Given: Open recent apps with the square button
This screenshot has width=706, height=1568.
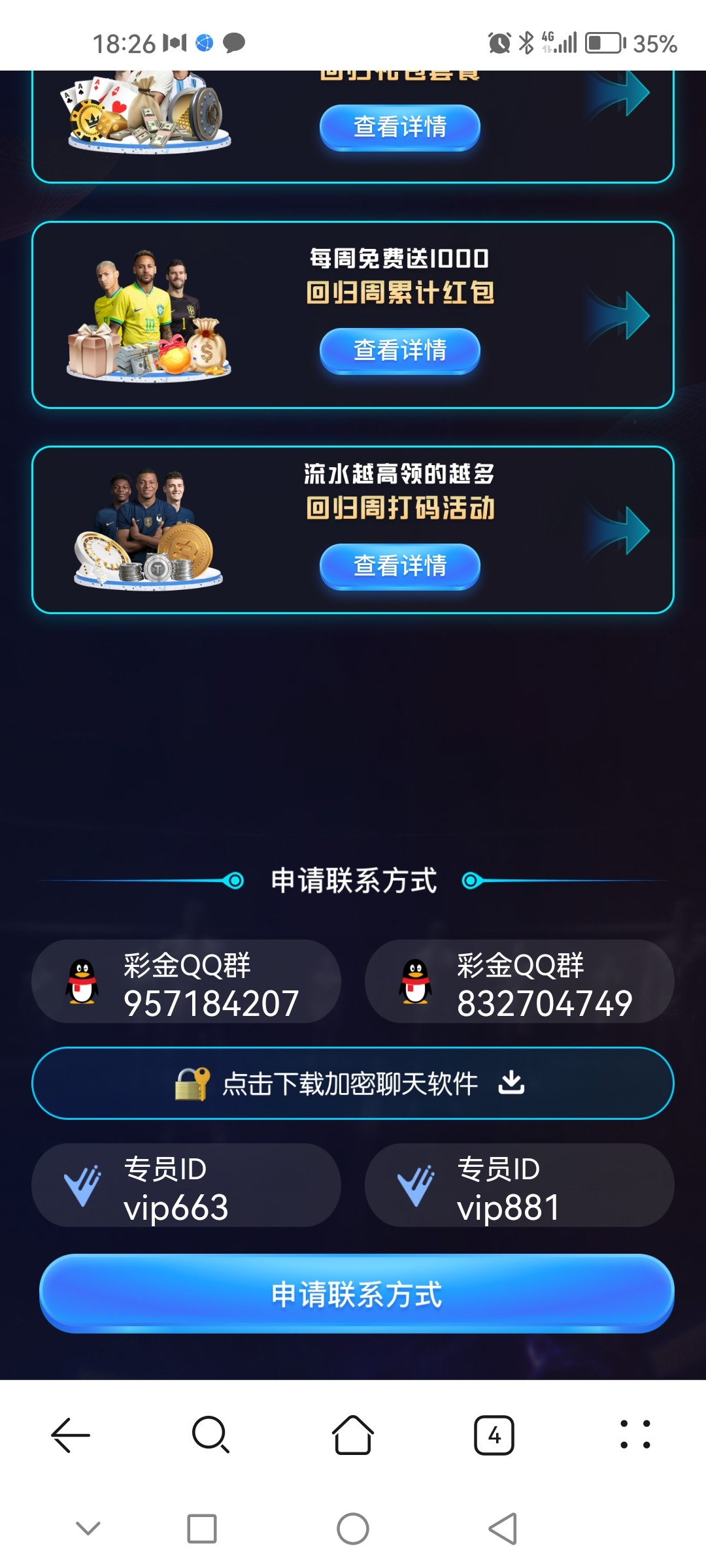Looking at the screenshot, I should click(x=202, y=1529).
